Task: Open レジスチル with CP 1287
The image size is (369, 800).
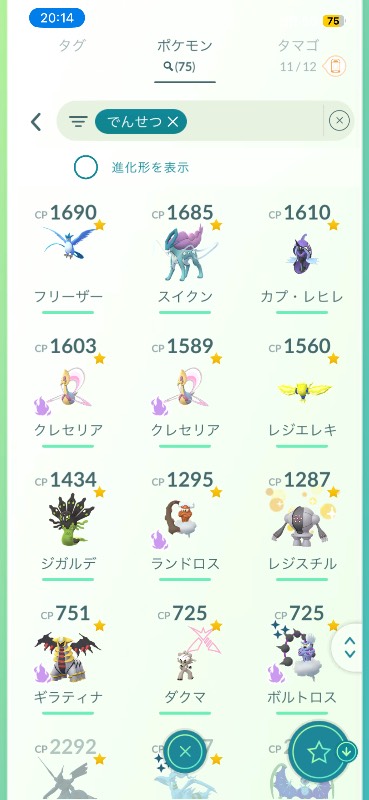Action: tap(302, 526)
